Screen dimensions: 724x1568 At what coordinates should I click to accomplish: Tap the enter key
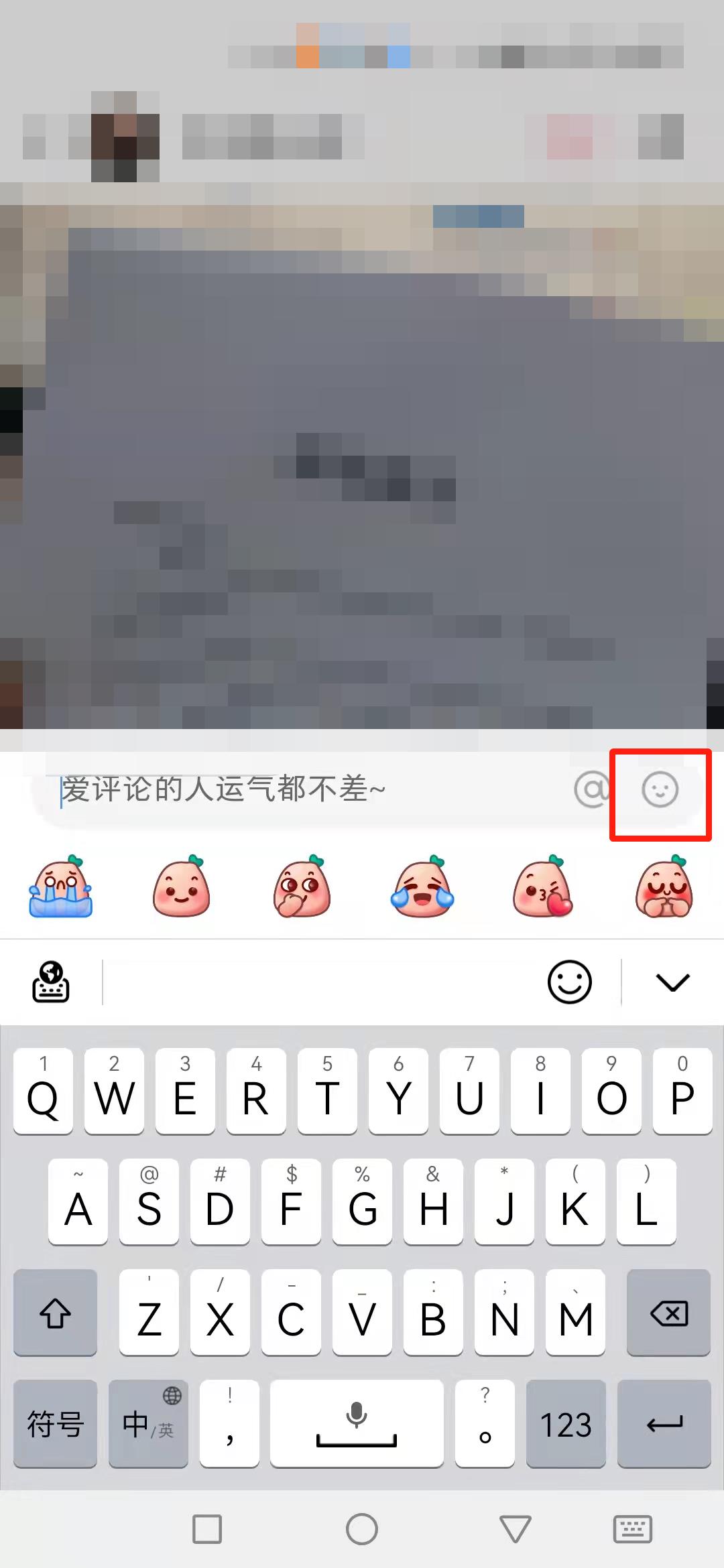click(x=664, y=1423)
